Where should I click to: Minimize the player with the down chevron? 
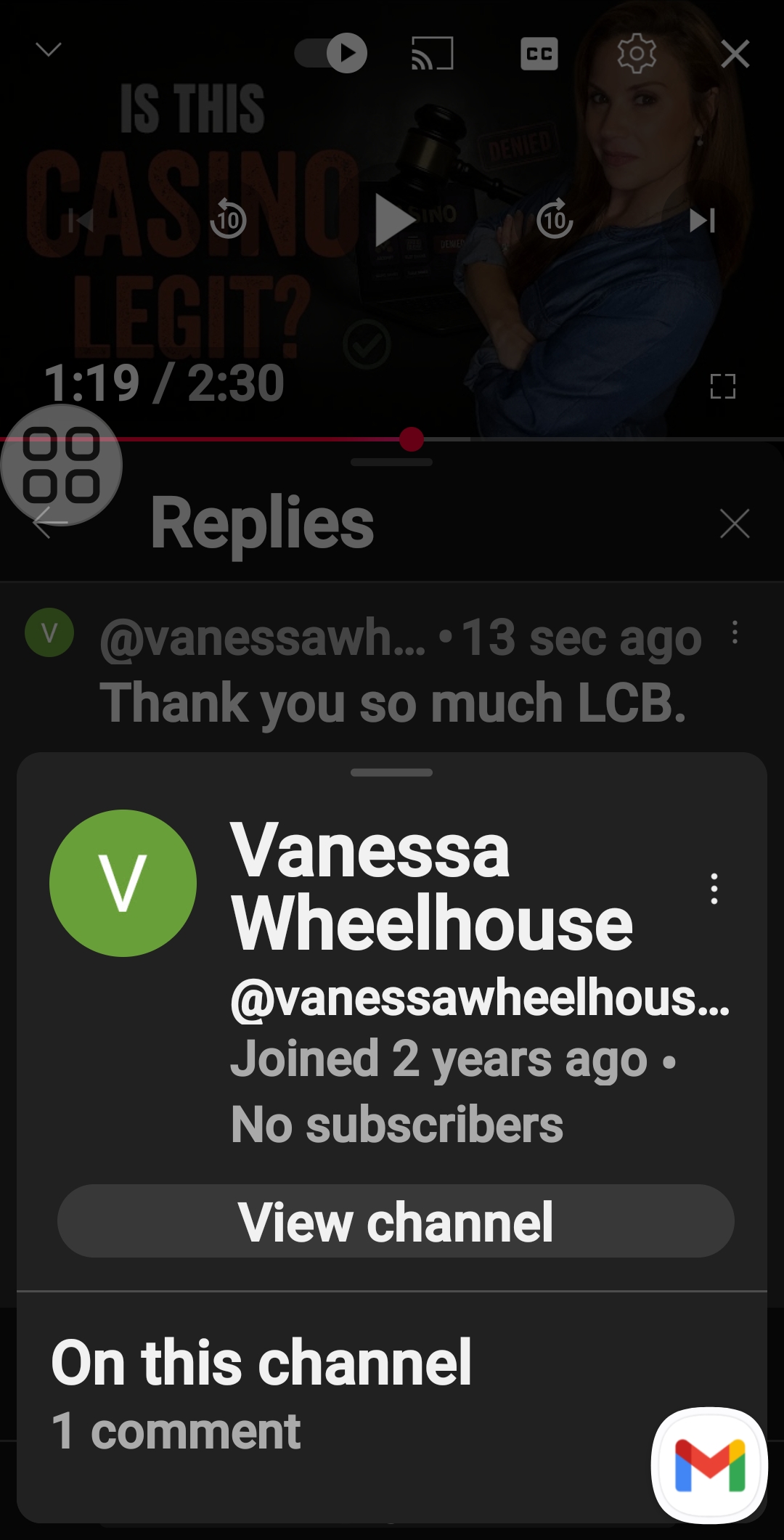[x=49, y=49]
